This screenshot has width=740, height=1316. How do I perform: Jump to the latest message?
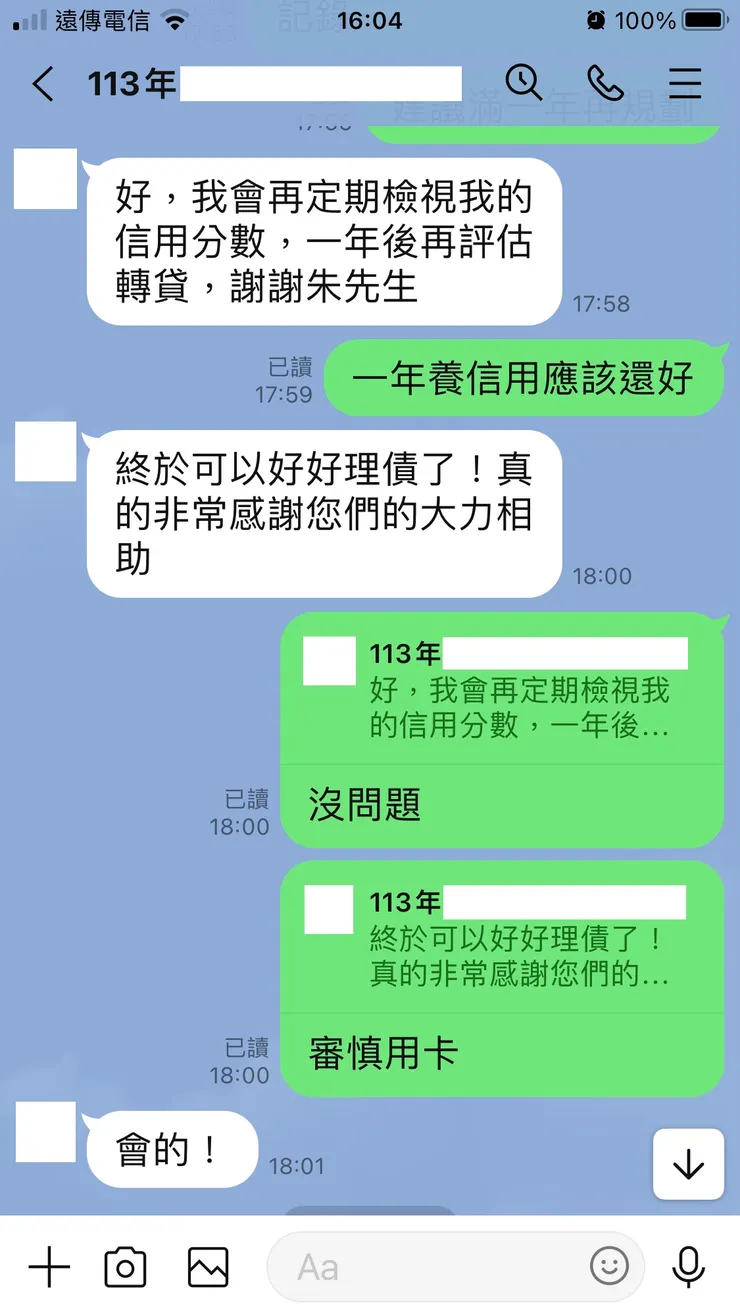pos(688,1164)
